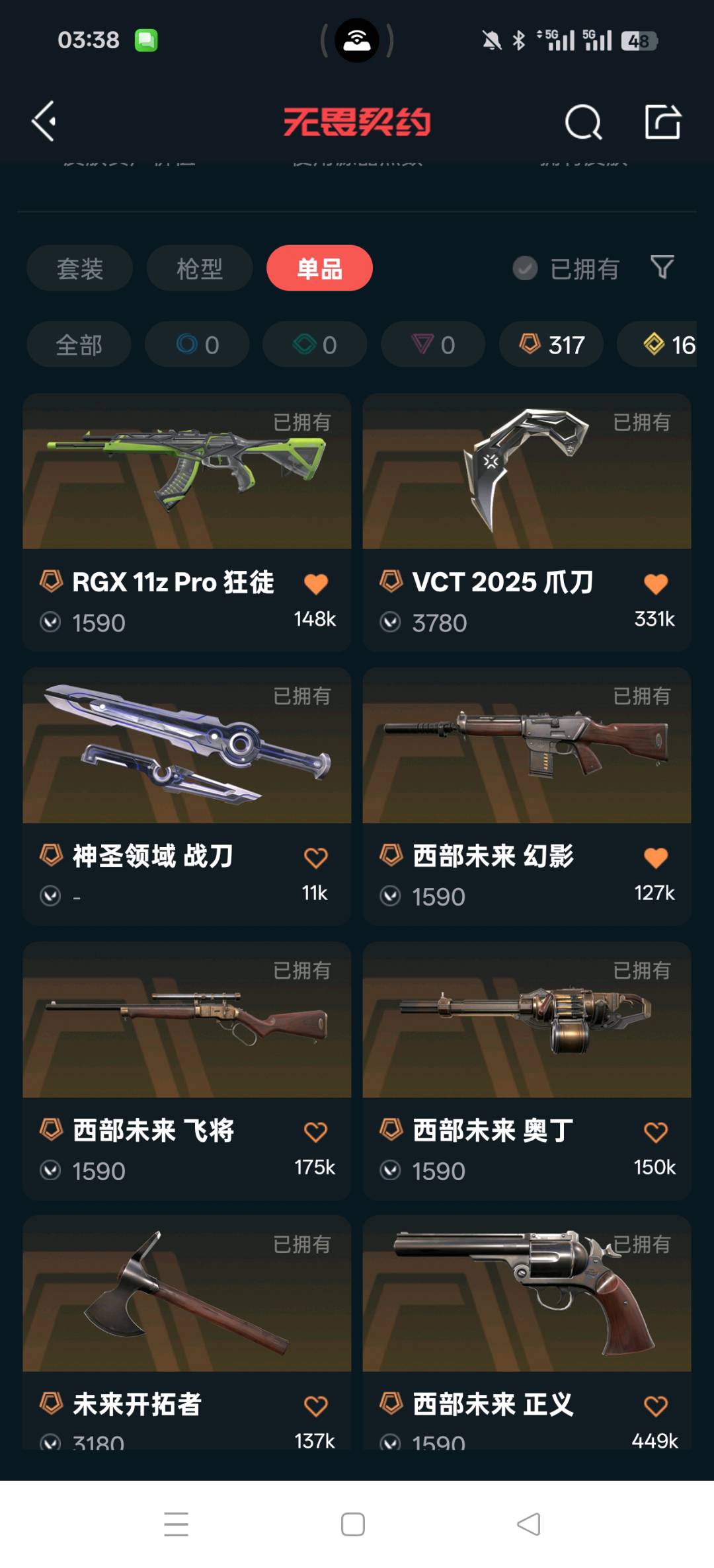Filter by the orange tier chip showing 317
The image size is (714, 1568).
551,344
